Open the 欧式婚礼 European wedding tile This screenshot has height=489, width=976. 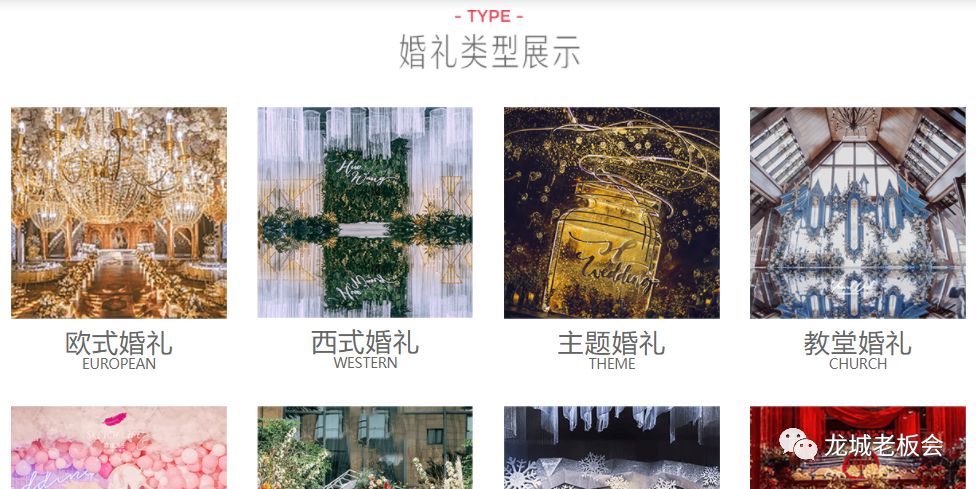pos(119,213)
